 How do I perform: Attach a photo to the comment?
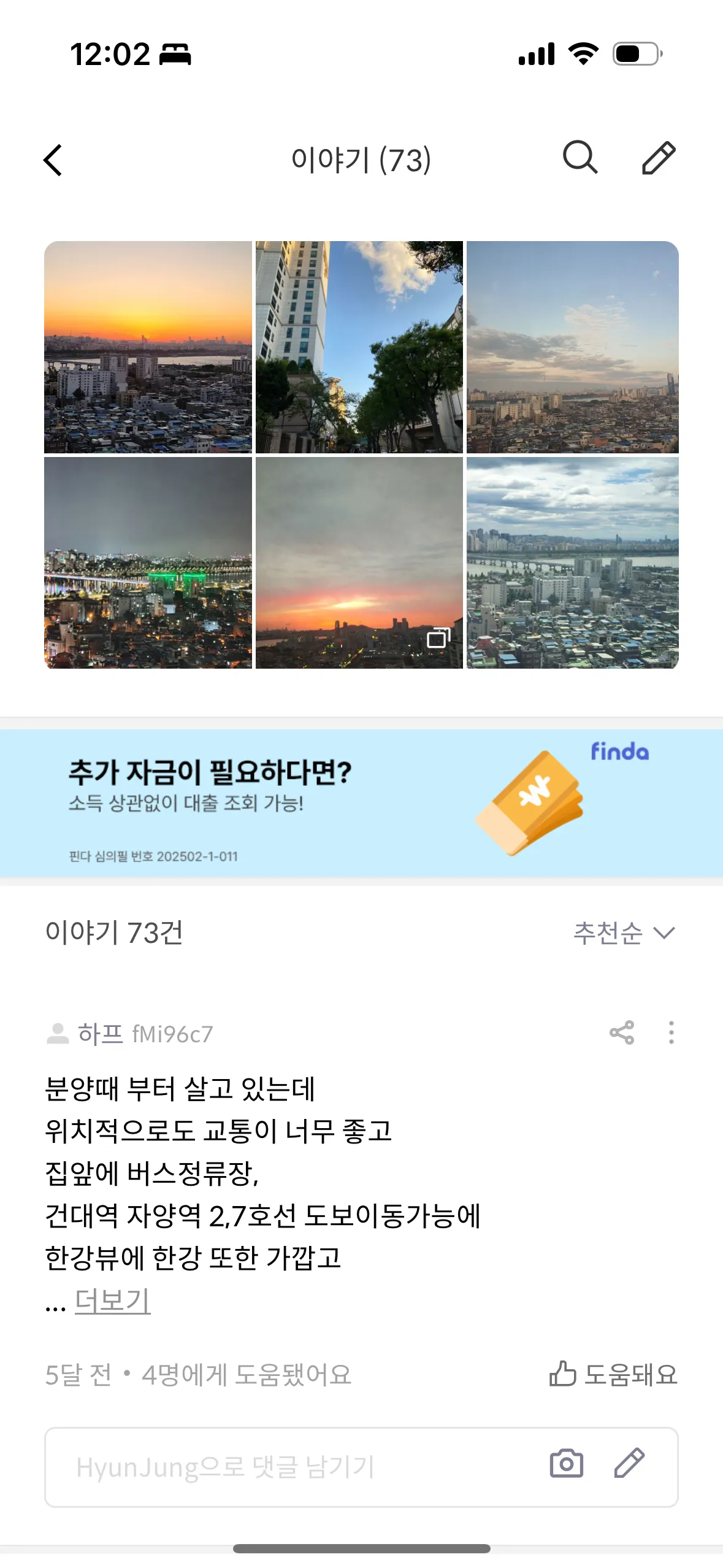point(566,1464)
